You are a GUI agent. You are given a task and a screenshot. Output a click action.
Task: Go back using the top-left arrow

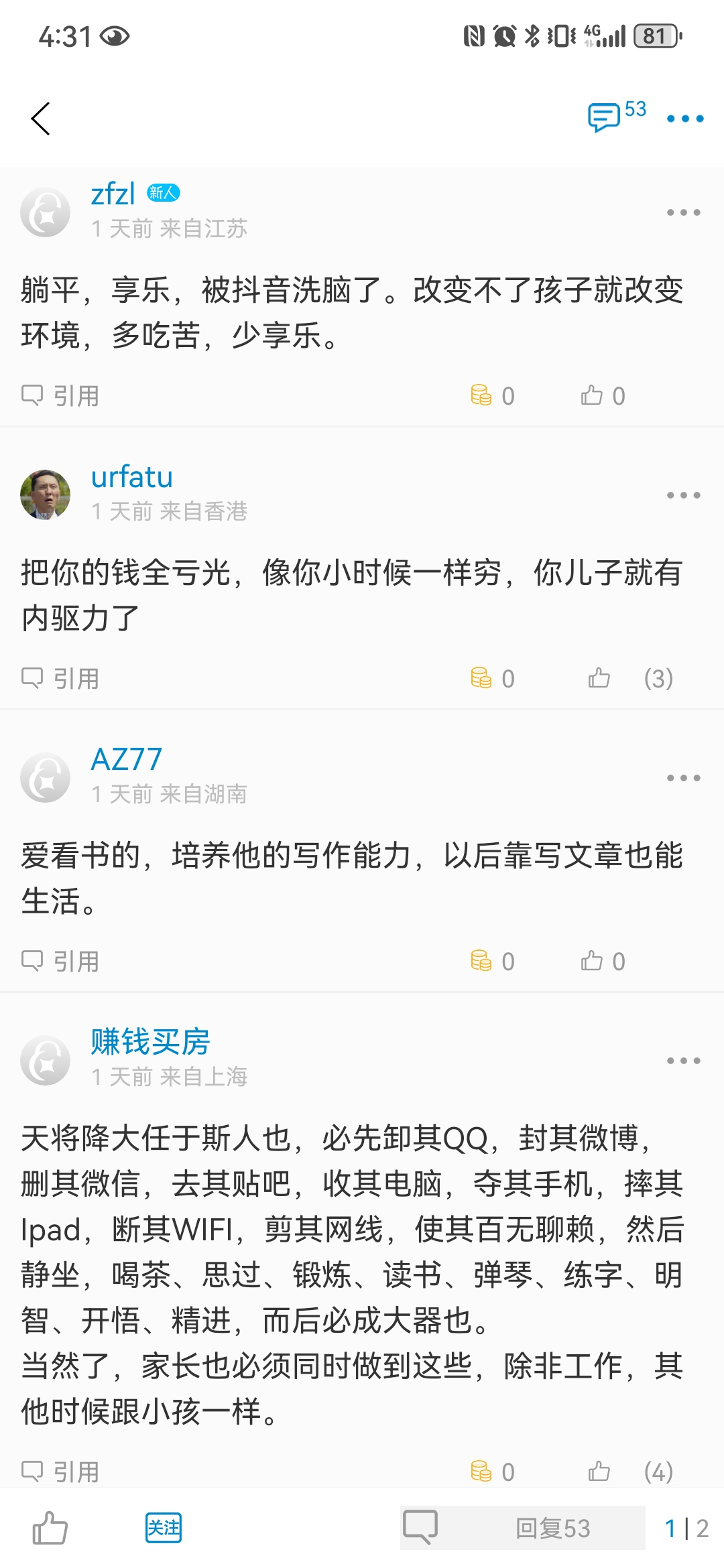click(41, 119)
